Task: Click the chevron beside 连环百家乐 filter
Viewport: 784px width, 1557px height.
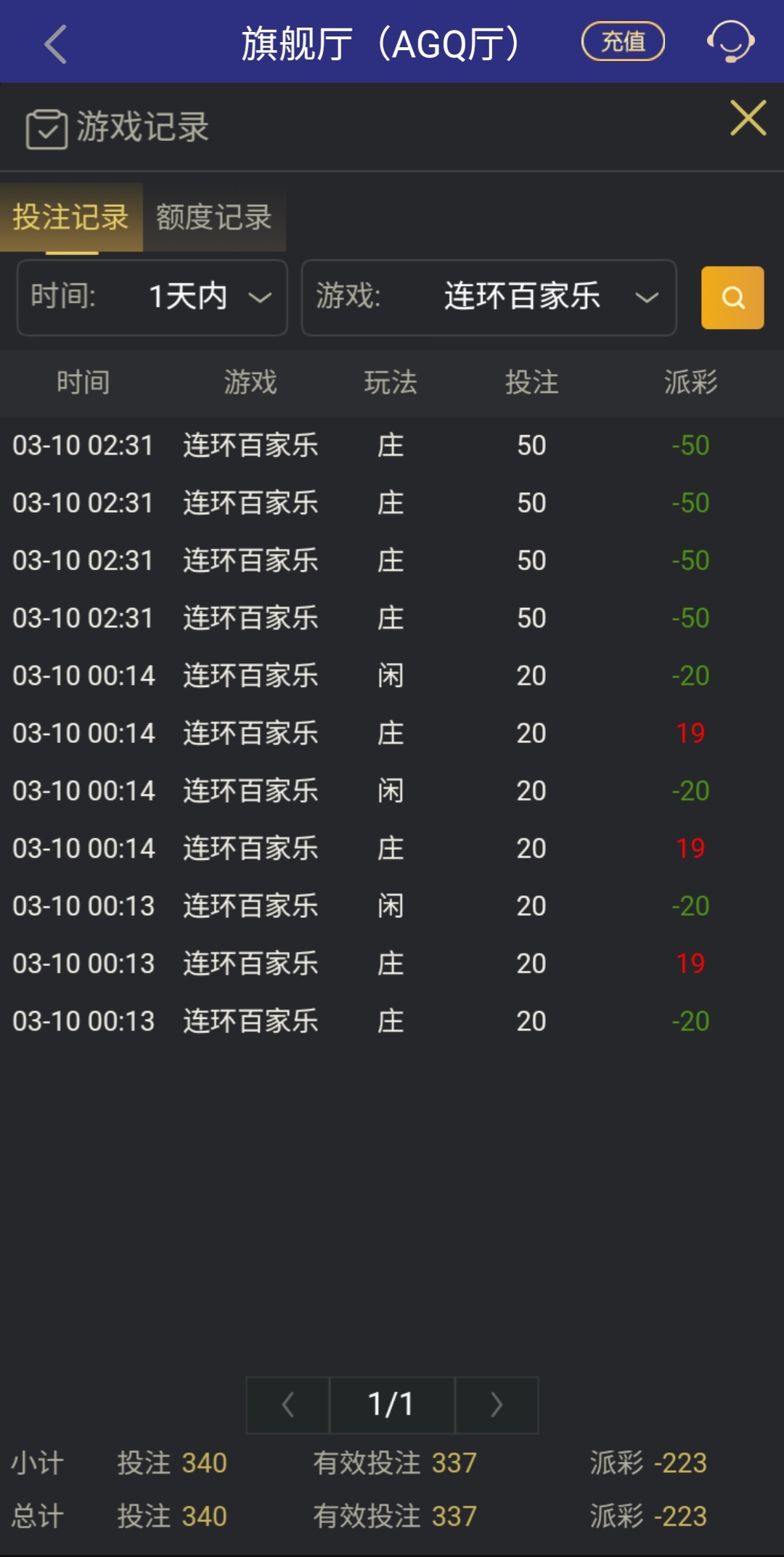Action: 648,298
